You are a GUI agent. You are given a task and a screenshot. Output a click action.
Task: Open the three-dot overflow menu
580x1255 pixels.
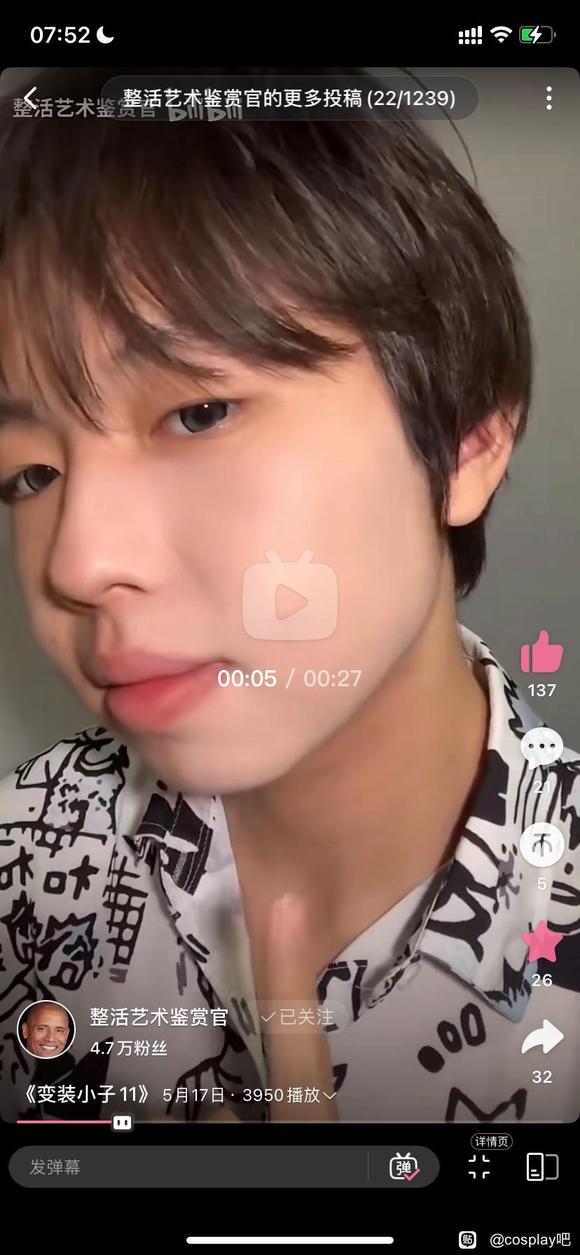548,98
